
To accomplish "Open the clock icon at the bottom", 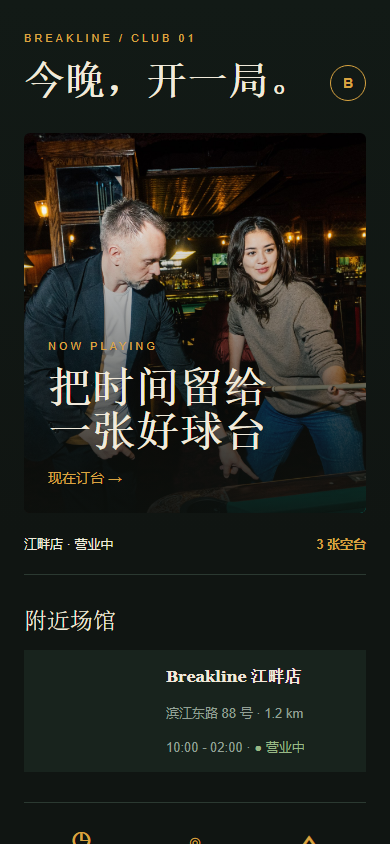I will point(81,839).
